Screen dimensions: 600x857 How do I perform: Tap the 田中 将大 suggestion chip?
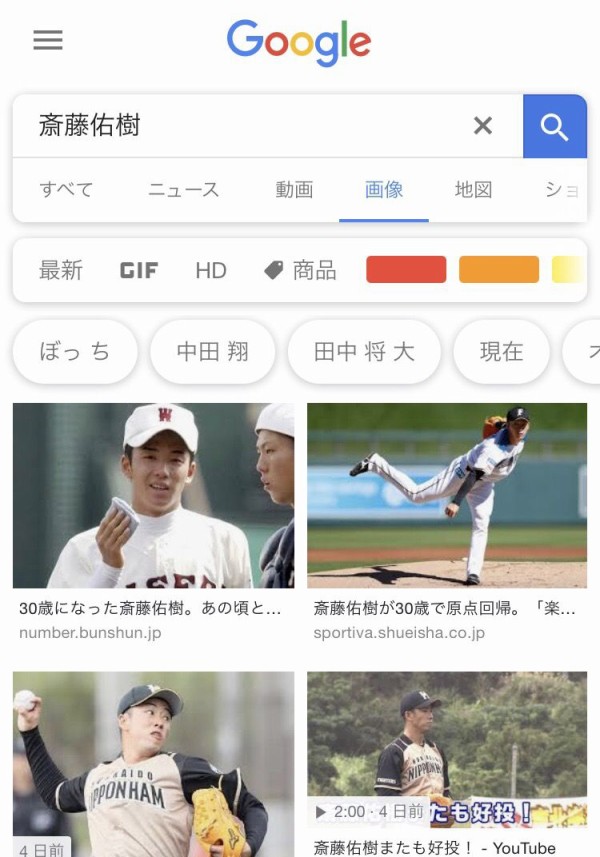tap(363, 352)
